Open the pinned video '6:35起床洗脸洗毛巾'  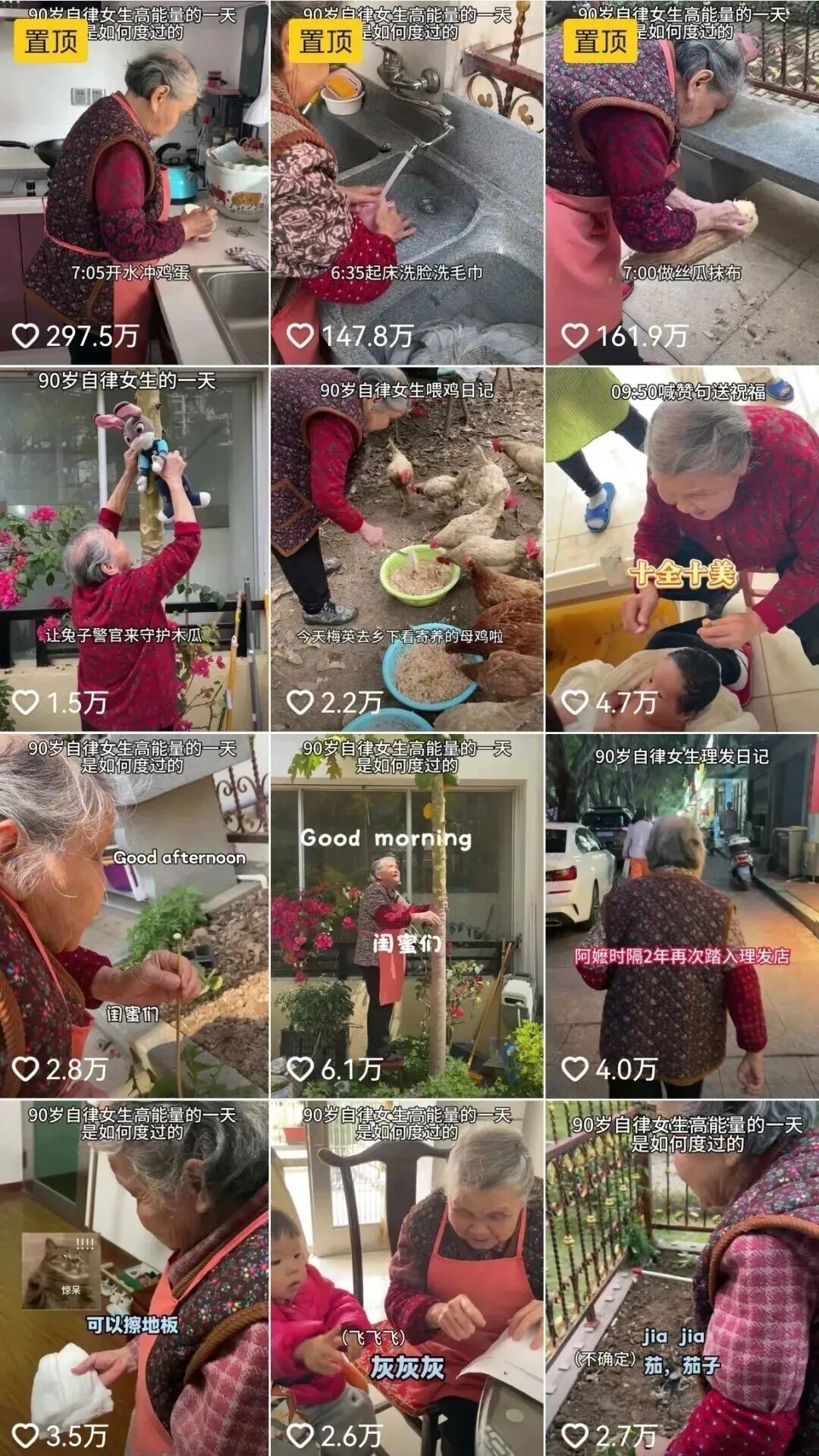(407, 182)
